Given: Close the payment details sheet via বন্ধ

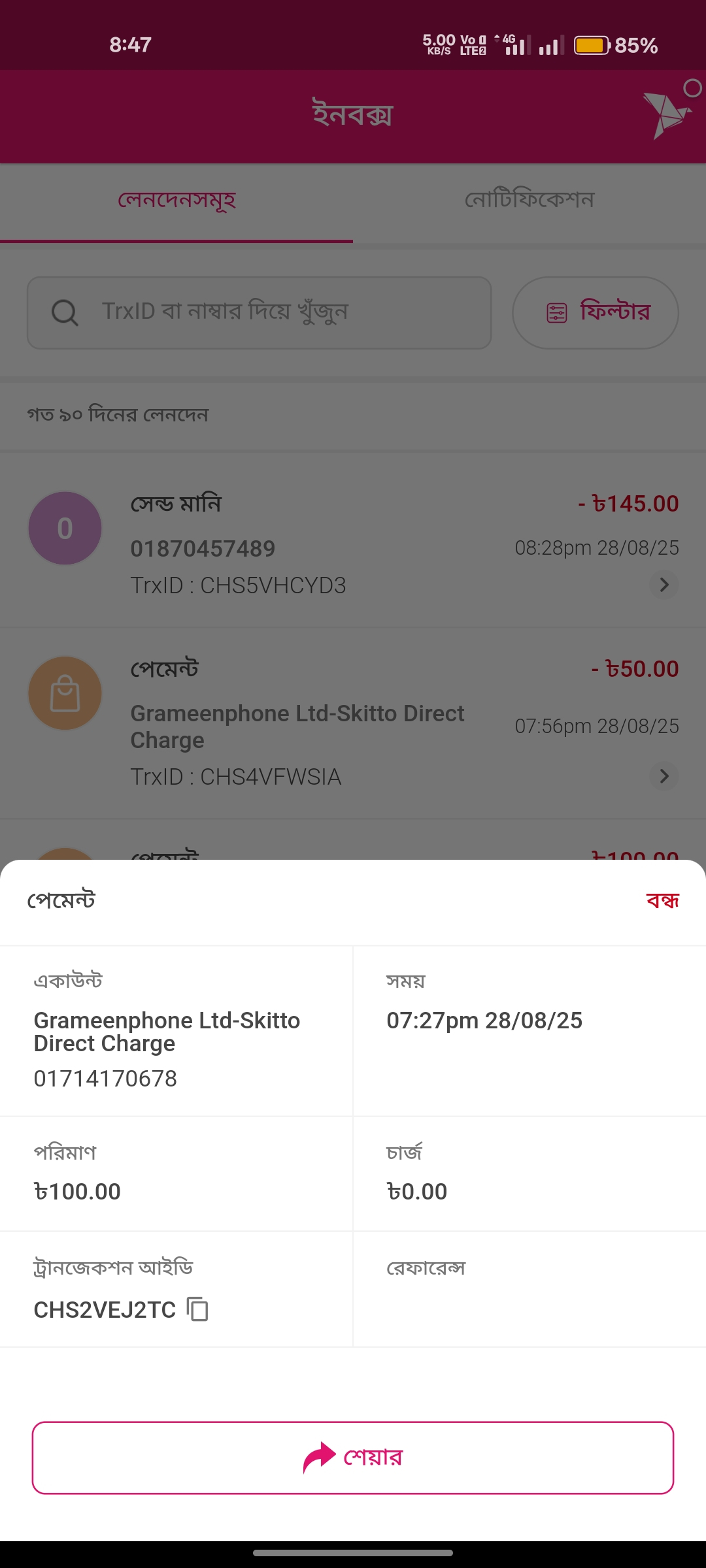Looking at the screenshot, I should tap(662, 900).
